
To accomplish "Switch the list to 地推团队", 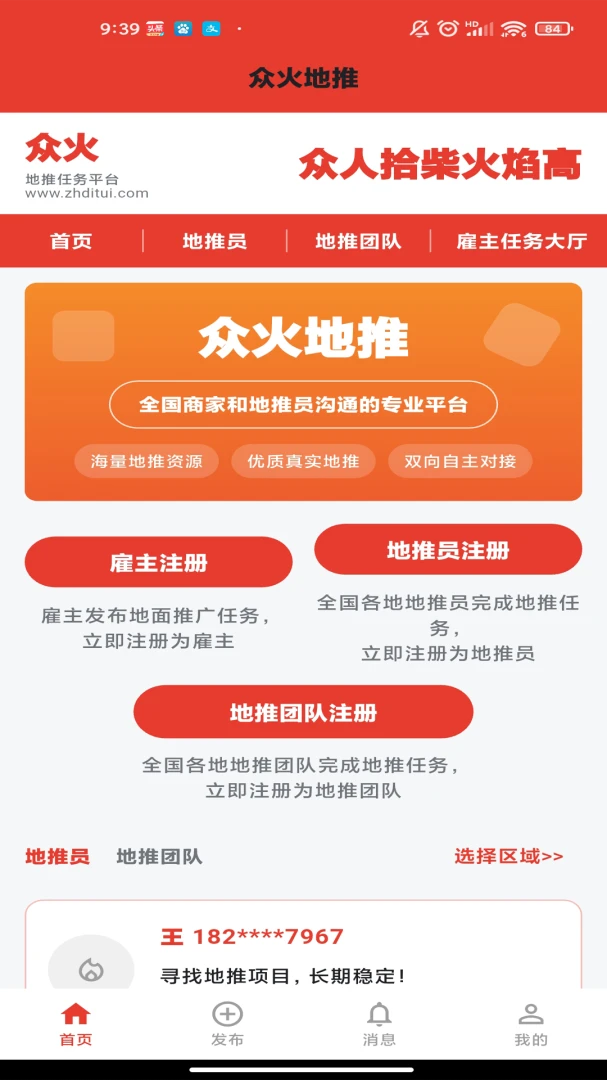I will coord(159,857).
